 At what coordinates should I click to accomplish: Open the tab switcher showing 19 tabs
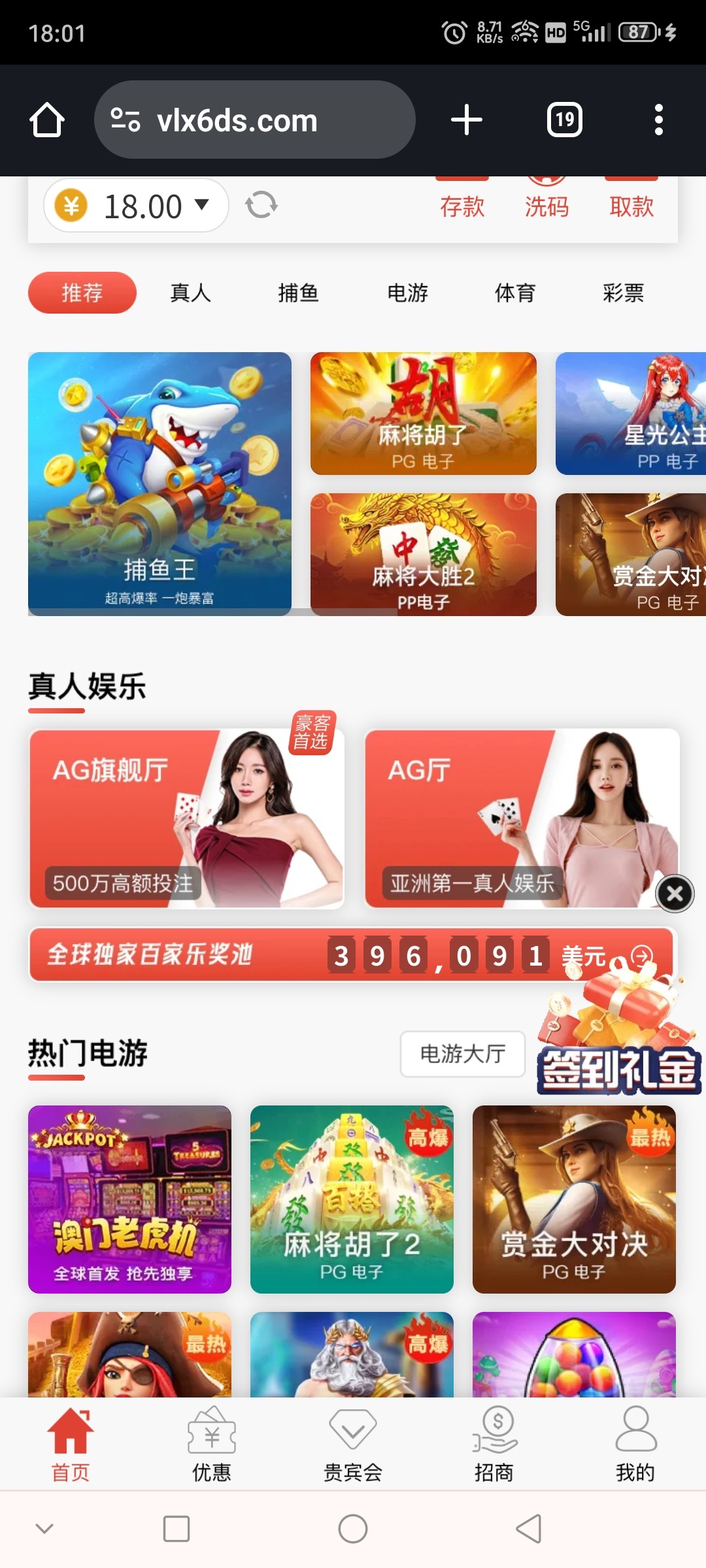[564, 120]
